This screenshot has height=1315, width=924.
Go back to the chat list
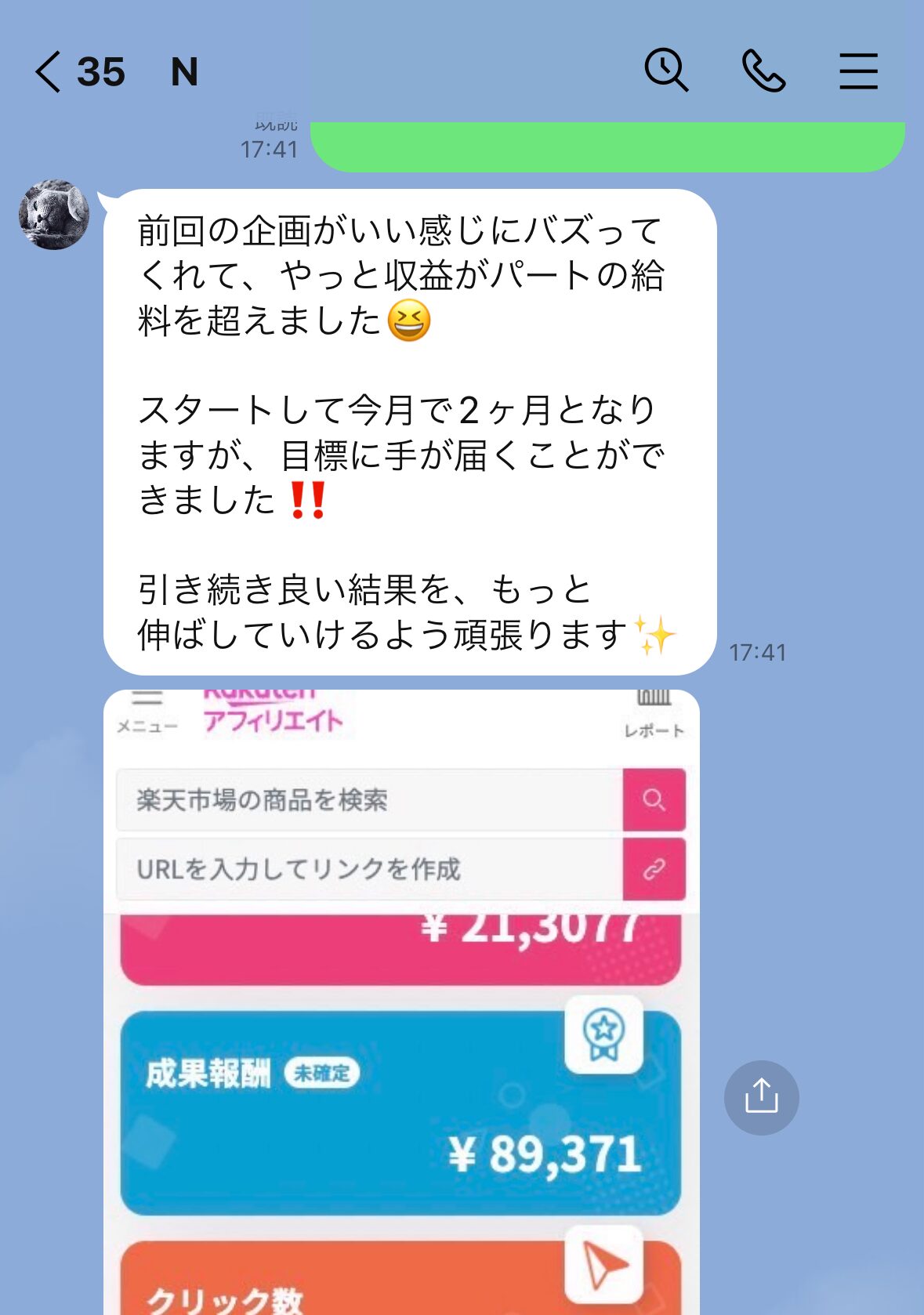(49, 72)
